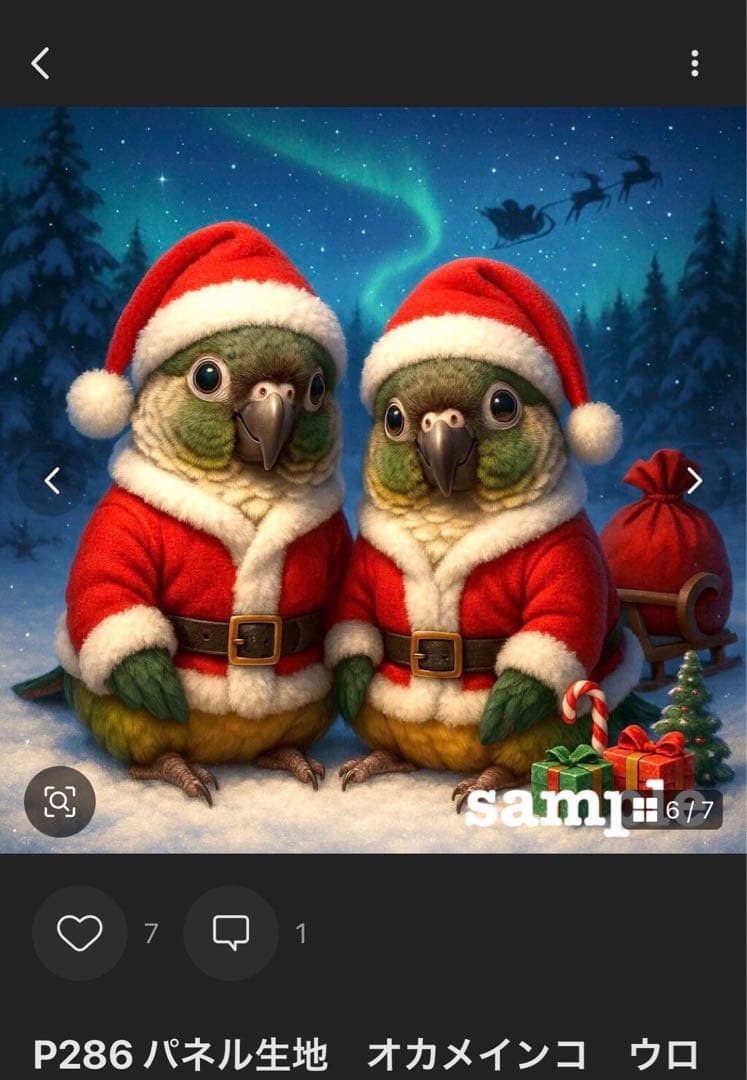Go back using the top-left arrow
Viewport: 747px width, 1080px height.
(40, 64)
